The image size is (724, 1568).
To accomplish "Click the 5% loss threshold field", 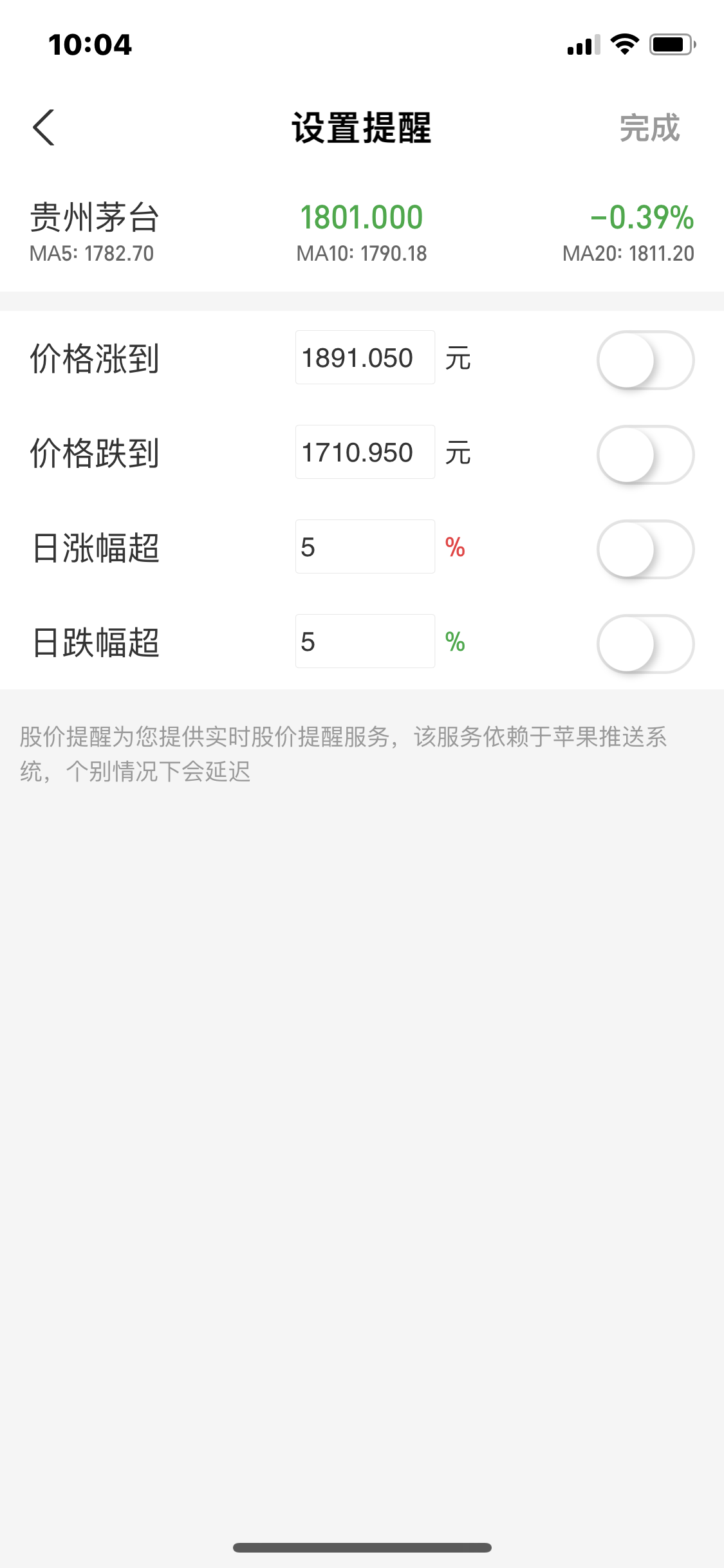I will coord(364,641).
